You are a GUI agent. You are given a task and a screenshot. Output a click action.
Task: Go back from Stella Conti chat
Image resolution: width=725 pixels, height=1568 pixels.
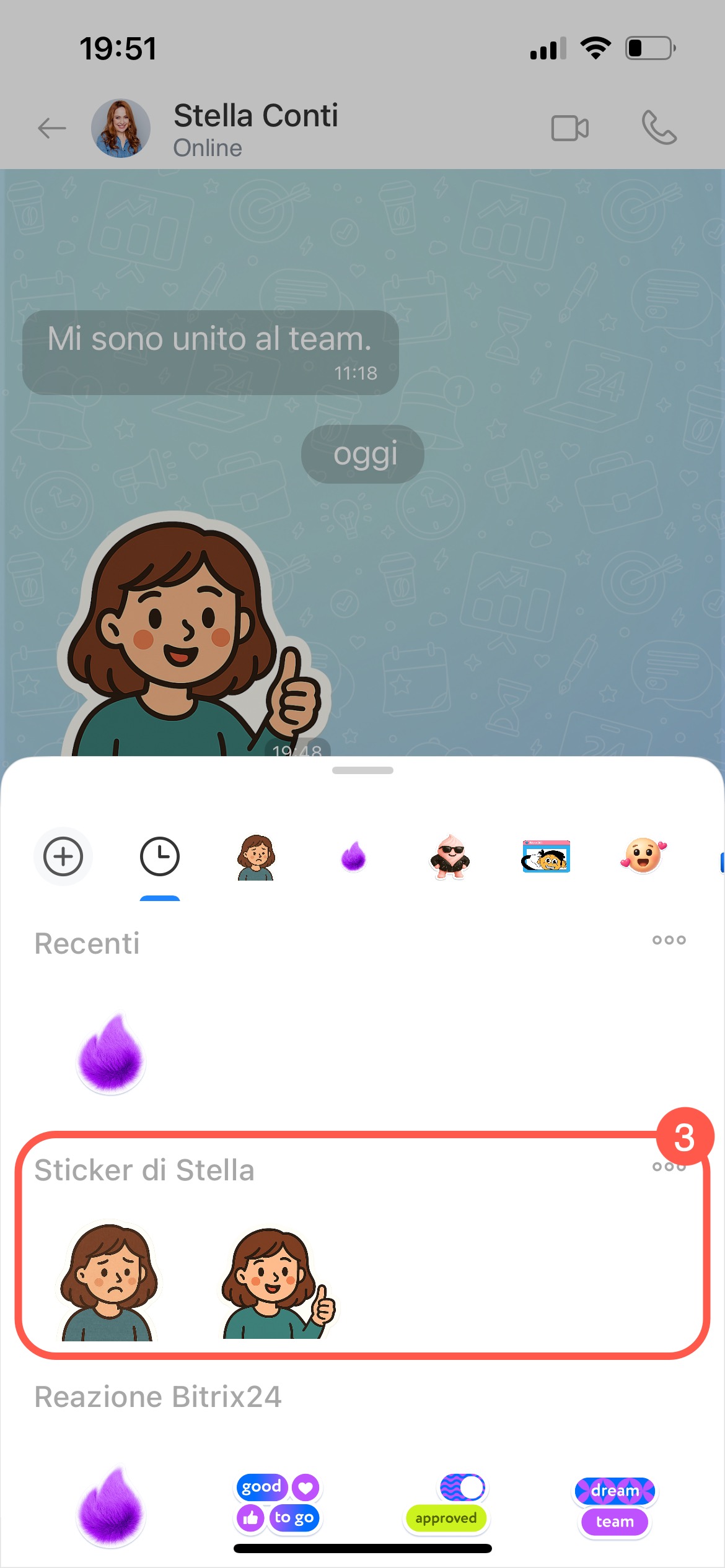pos(52,129)
